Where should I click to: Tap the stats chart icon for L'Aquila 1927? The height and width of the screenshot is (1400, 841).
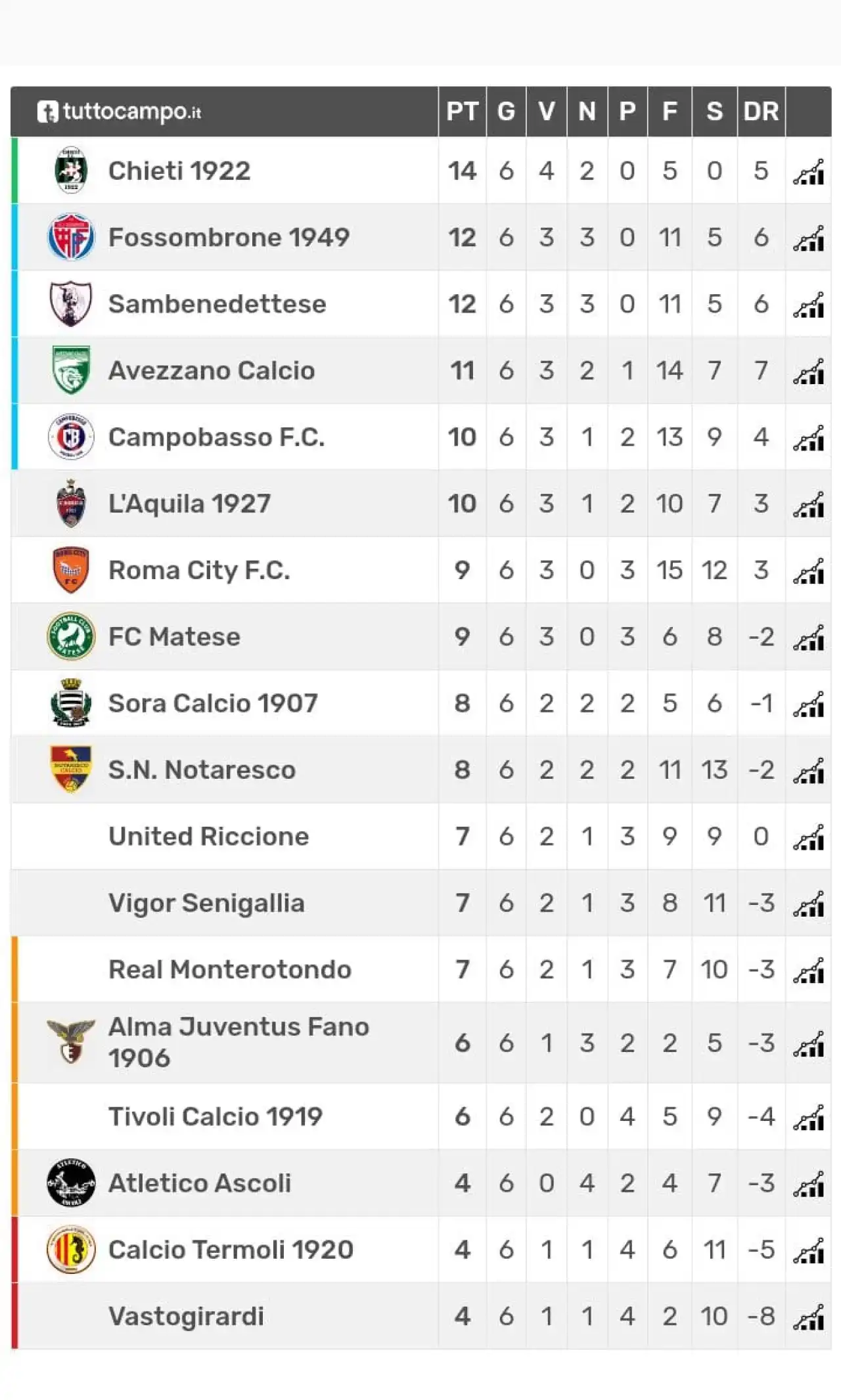pos(809,504)
